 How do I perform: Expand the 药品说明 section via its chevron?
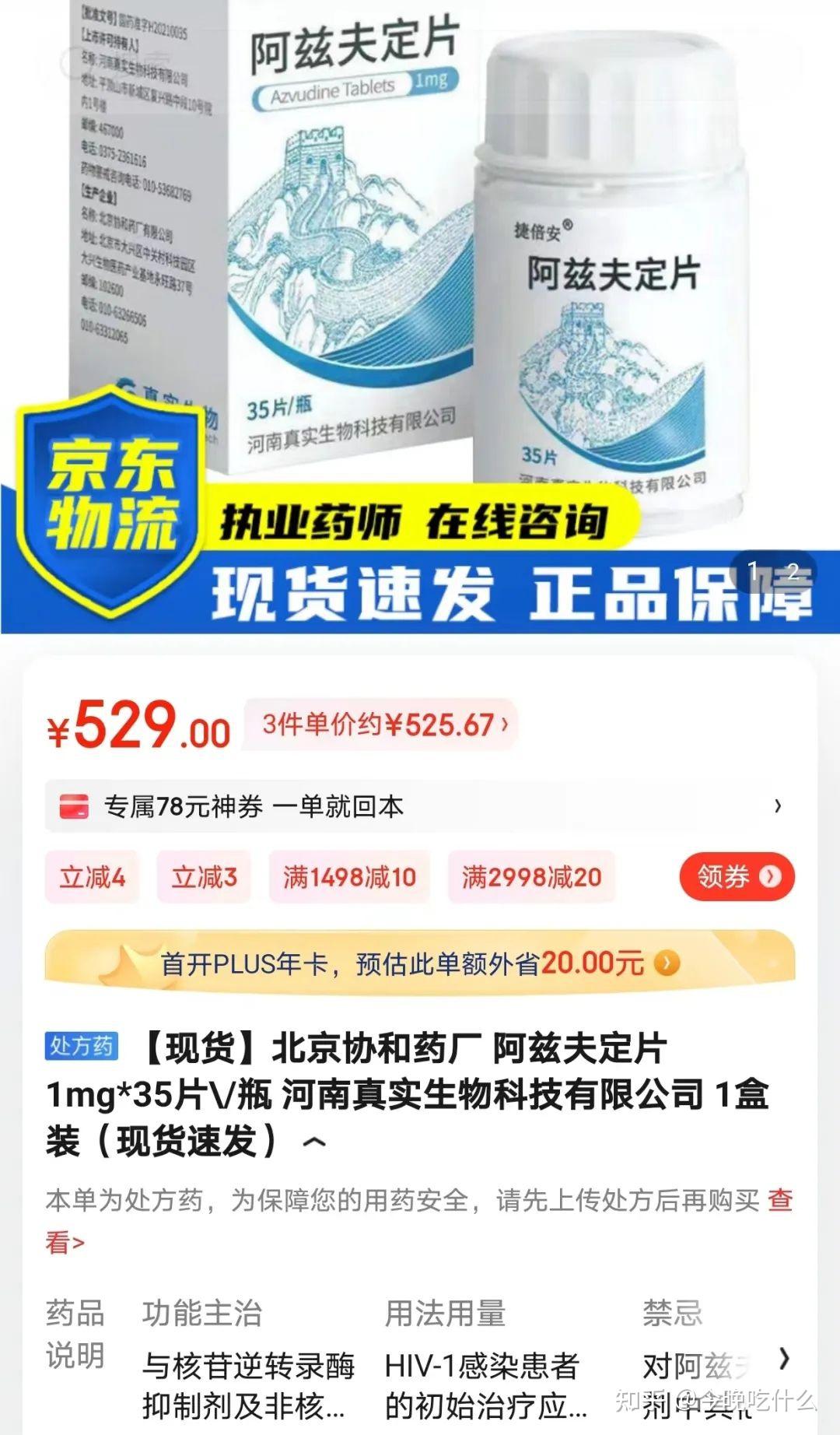click(x=784, y=1359)
